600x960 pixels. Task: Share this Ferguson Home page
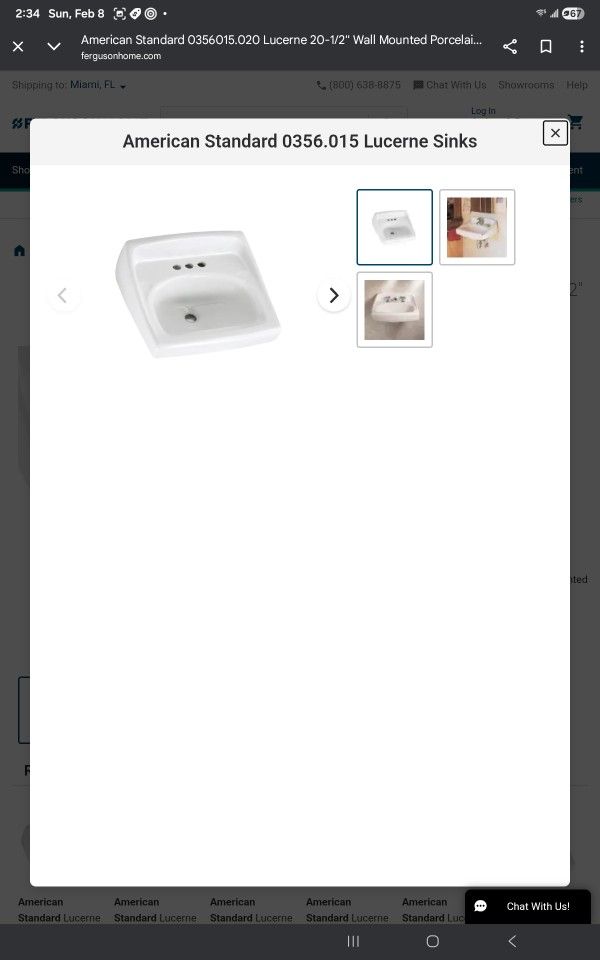pos(510,47)
